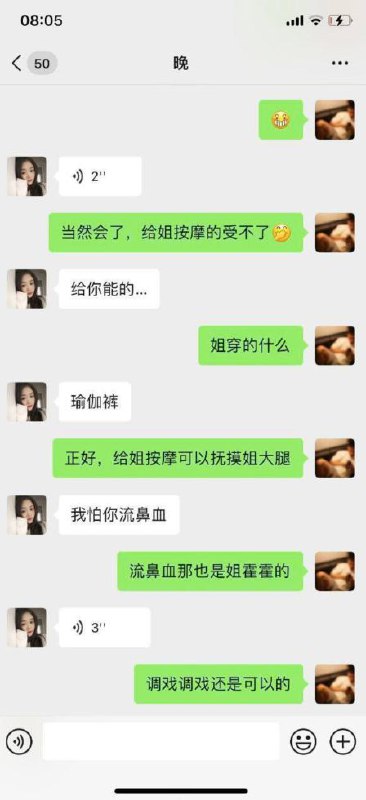Open the chat overflow menu
Image resolution: width=366 pixels, height=800 pixels.
click(339, 63)
